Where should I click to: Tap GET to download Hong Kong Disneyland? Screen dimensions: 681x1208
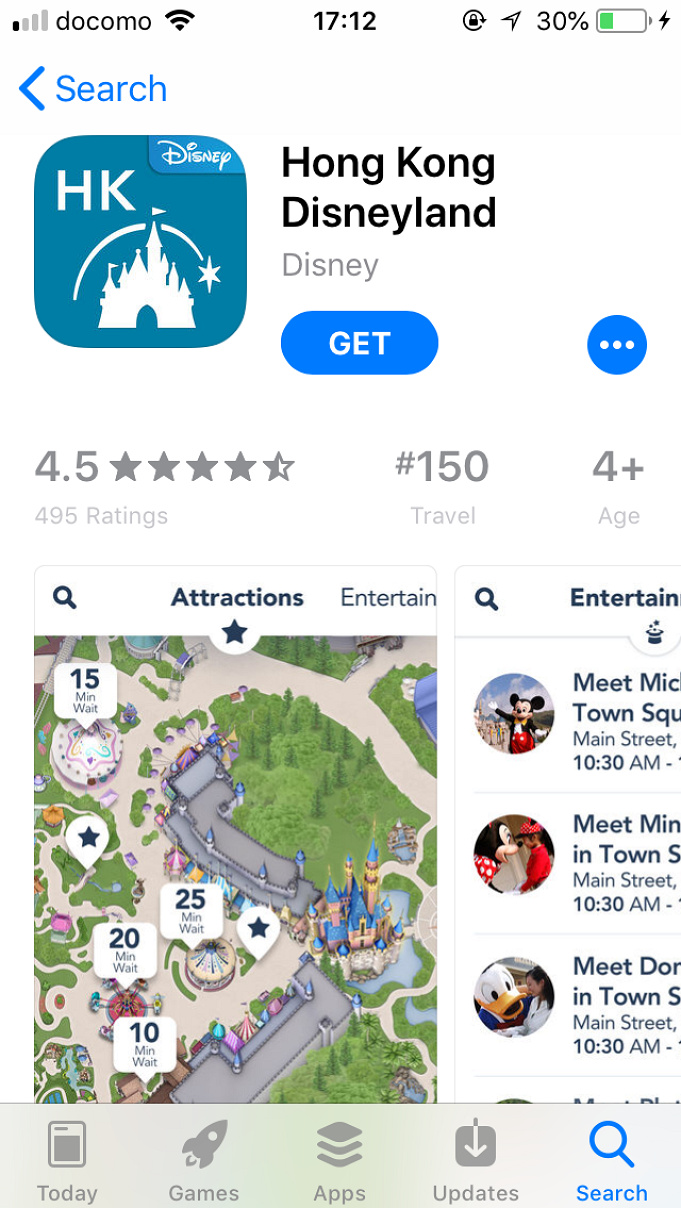(x=359, y=343)
